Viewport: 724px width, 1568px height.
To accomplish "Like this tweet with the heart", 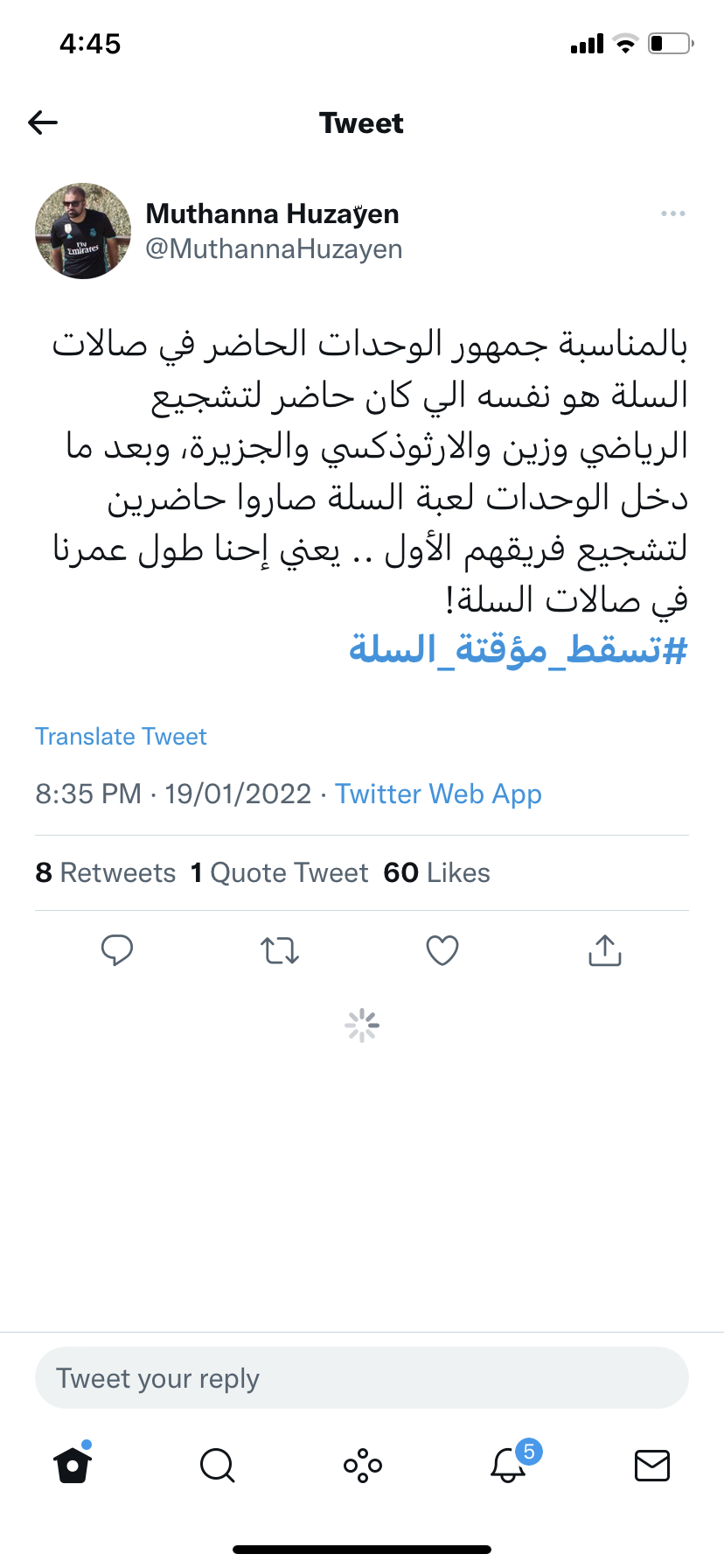I will point(442,950).
